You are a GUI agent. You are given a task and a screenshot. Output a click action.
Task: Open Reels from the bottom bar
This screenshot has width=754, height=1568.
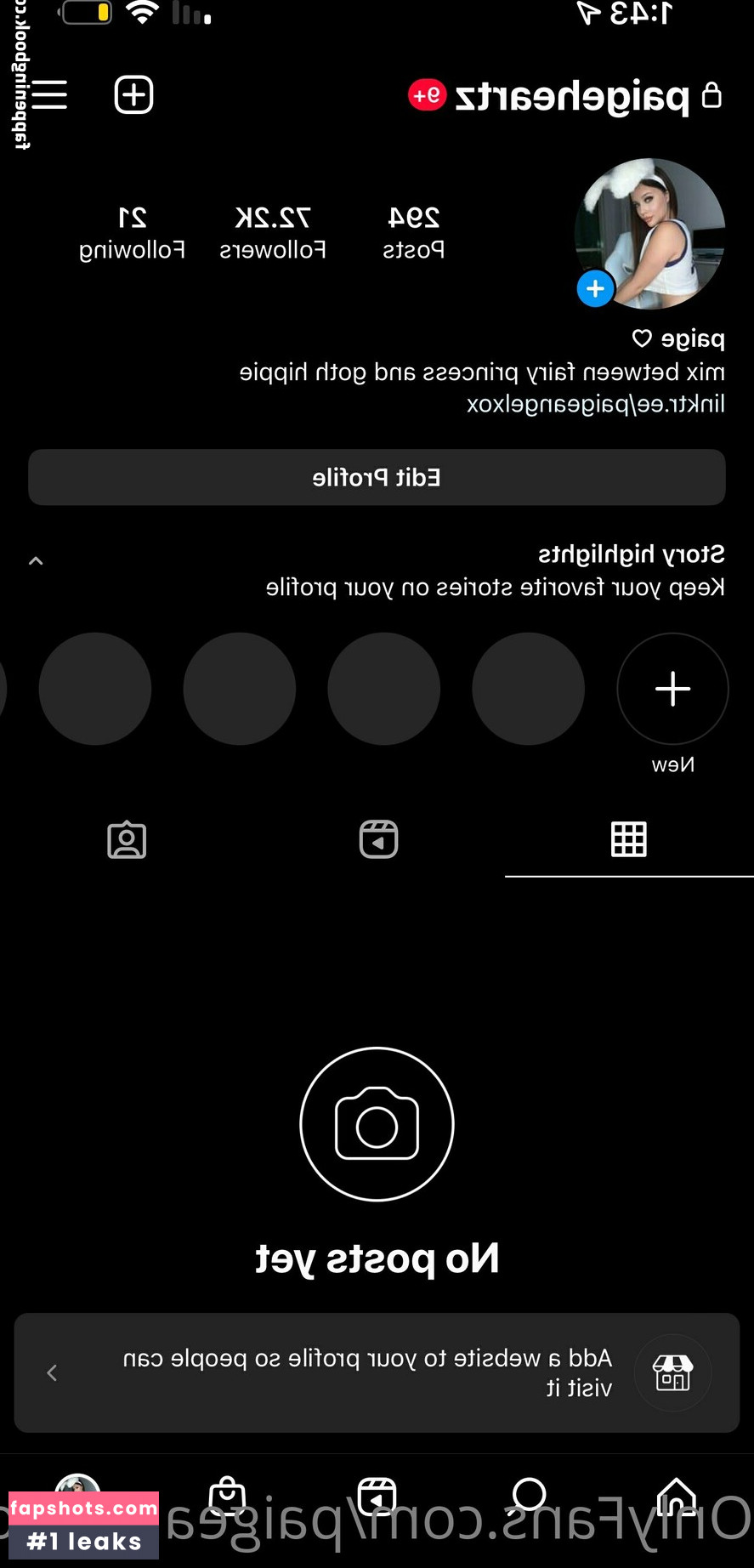[377, 1497]
